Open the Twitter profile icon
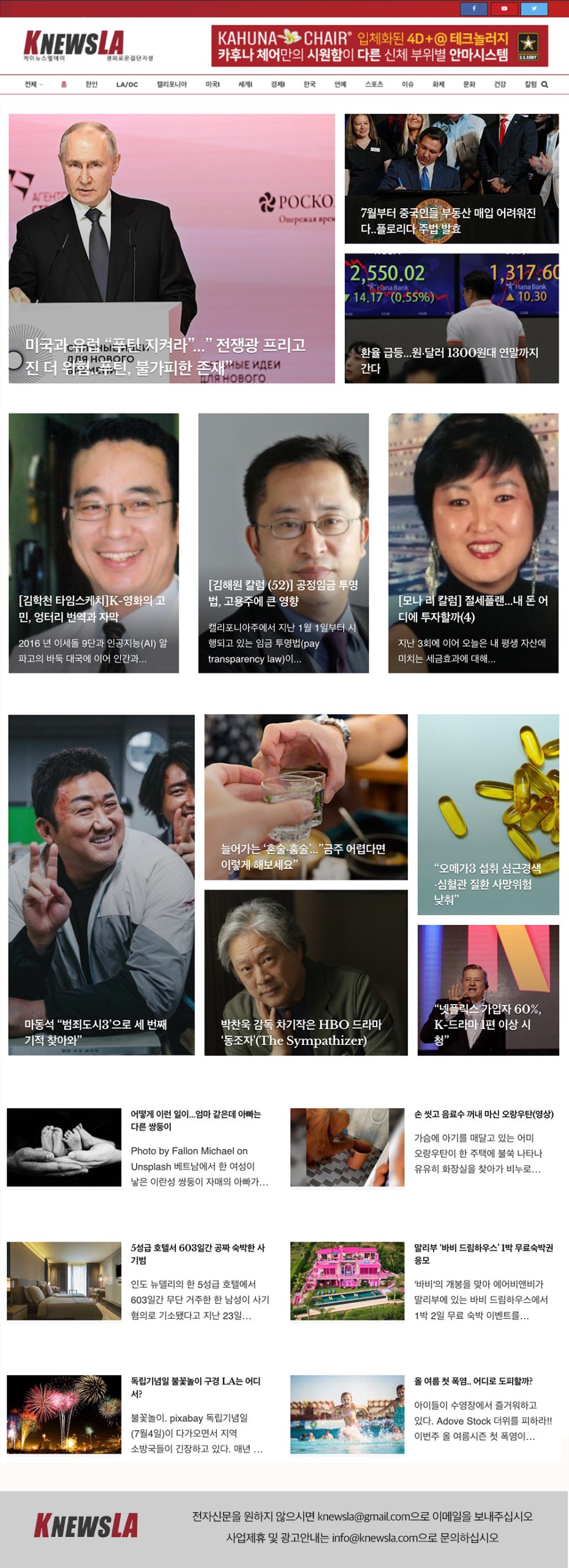569x1568 pixels. click(x=534, y=9)
